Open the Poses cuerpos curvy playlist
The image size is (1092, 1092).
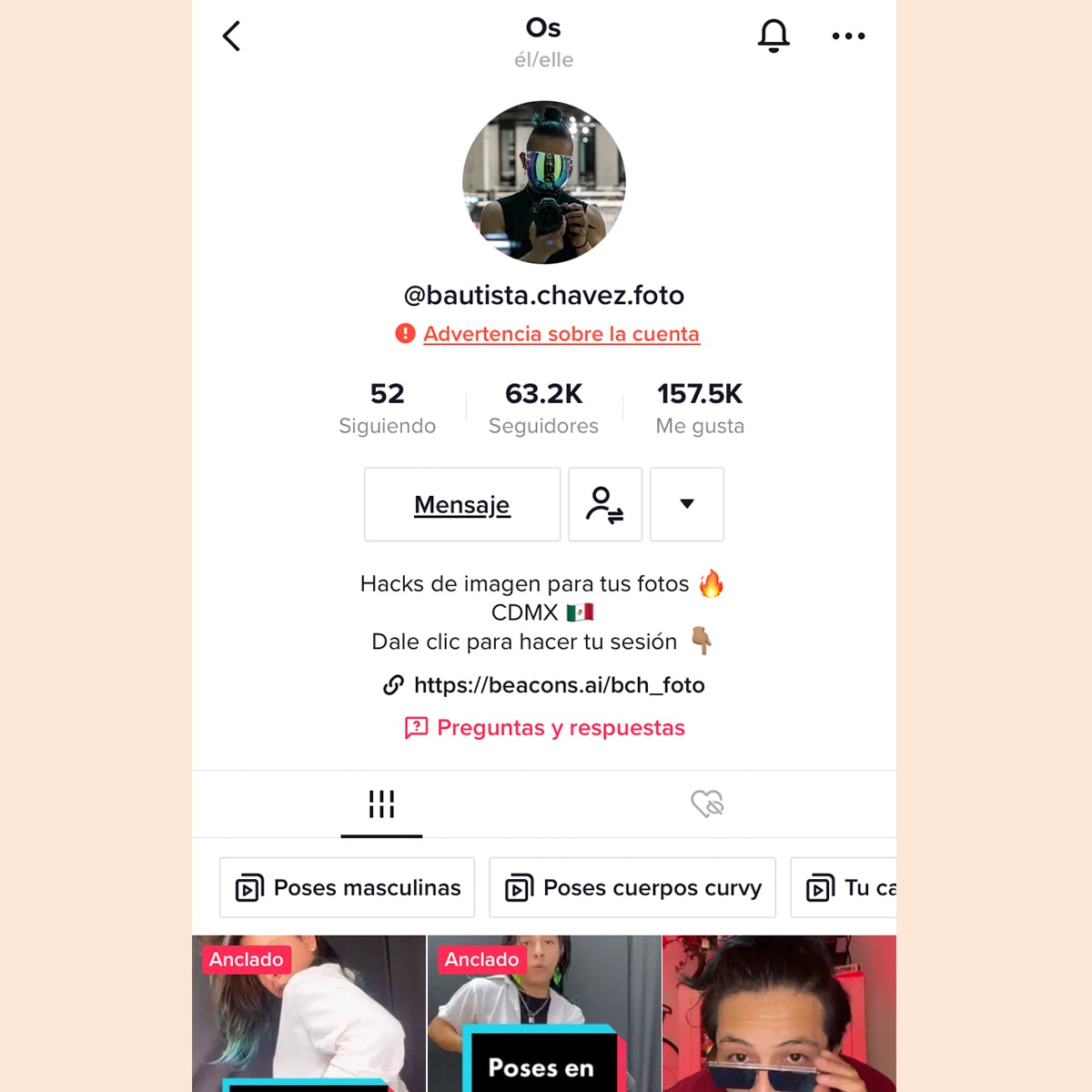(632, 887)
